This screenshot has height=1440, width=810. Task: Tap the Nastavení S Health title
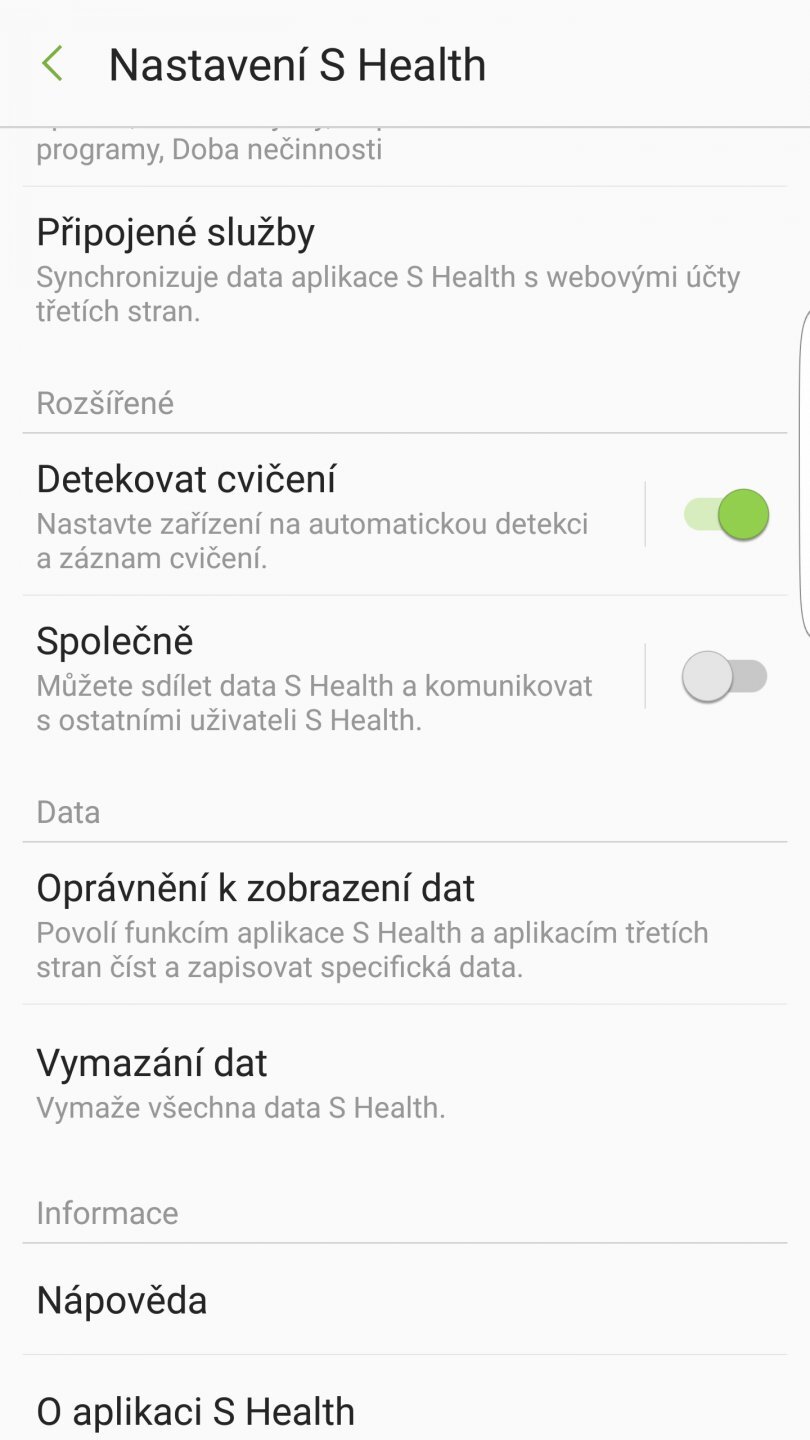coord(297,63)
